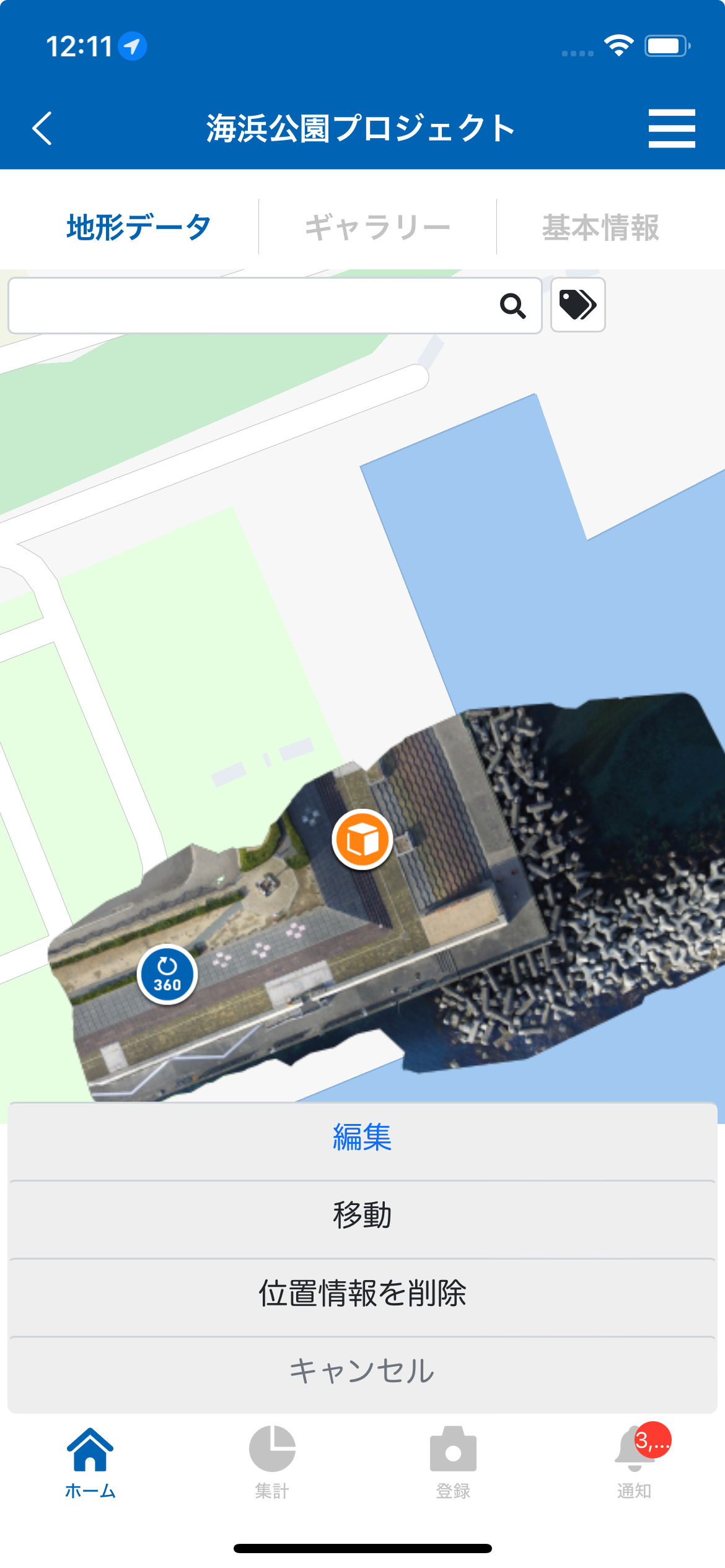Open the blue 360 marker
The image size is (725, 1568).
point(167,975)
